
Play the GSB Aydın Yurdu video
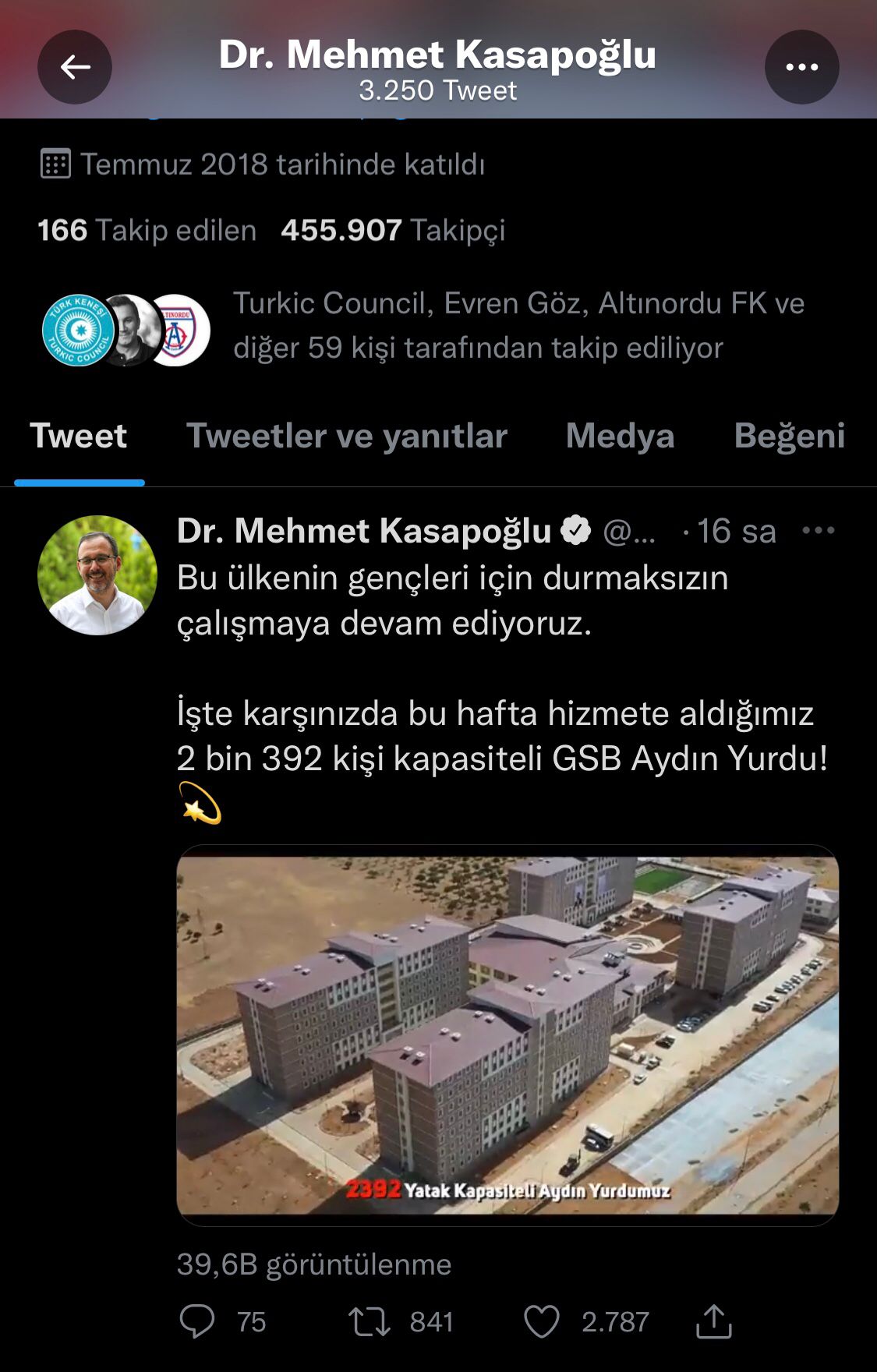pyautogui.click(x=507, y=1034)
